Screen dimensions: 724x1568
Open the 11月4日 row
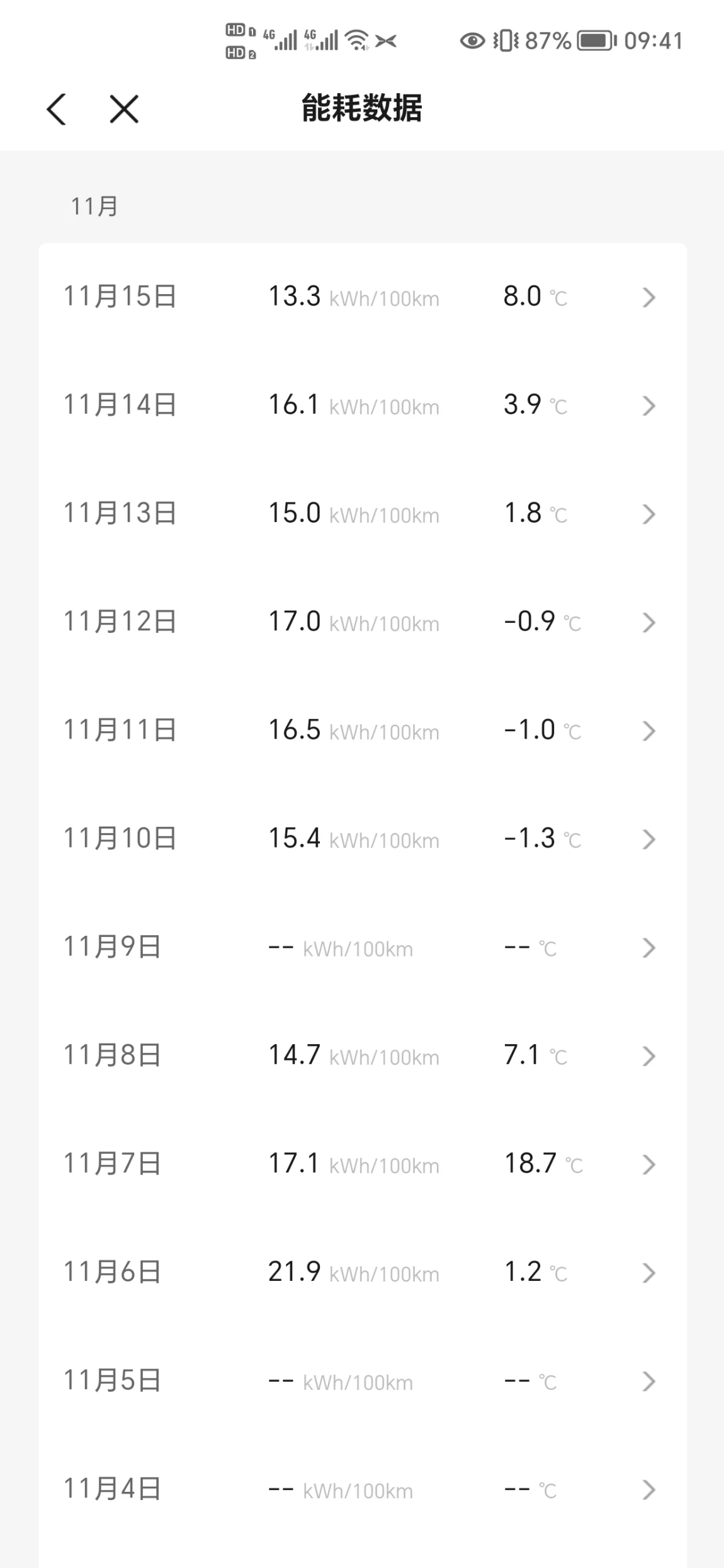[x=362, y=1488]
